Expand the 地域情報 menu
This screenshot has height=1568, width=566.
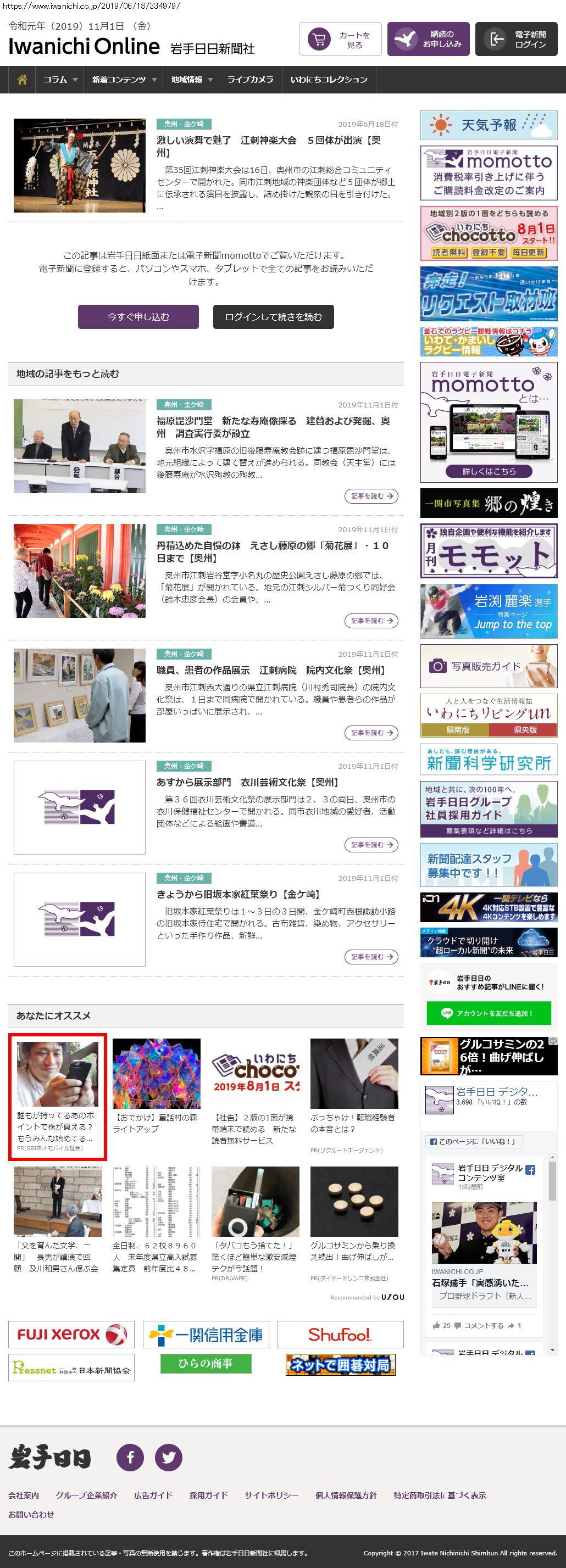click(x=191, y=80)
